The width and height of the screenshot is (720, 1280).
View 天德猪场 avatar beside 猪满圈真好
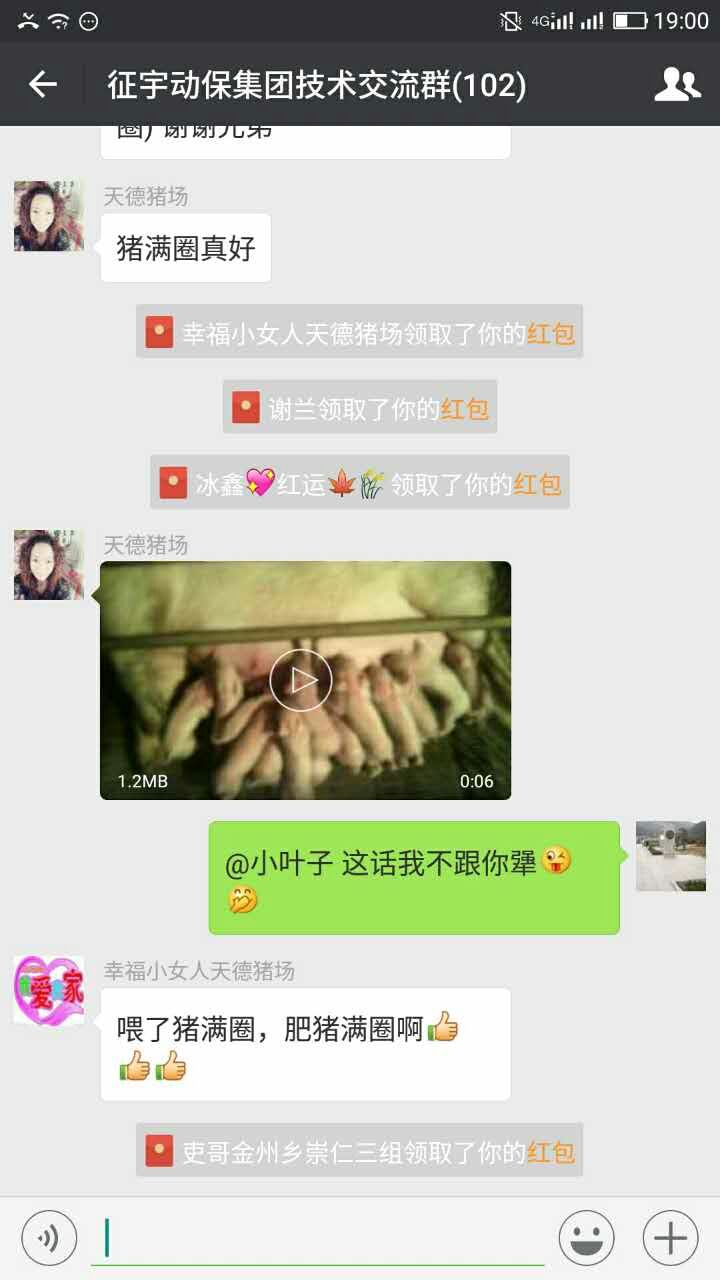49,216
